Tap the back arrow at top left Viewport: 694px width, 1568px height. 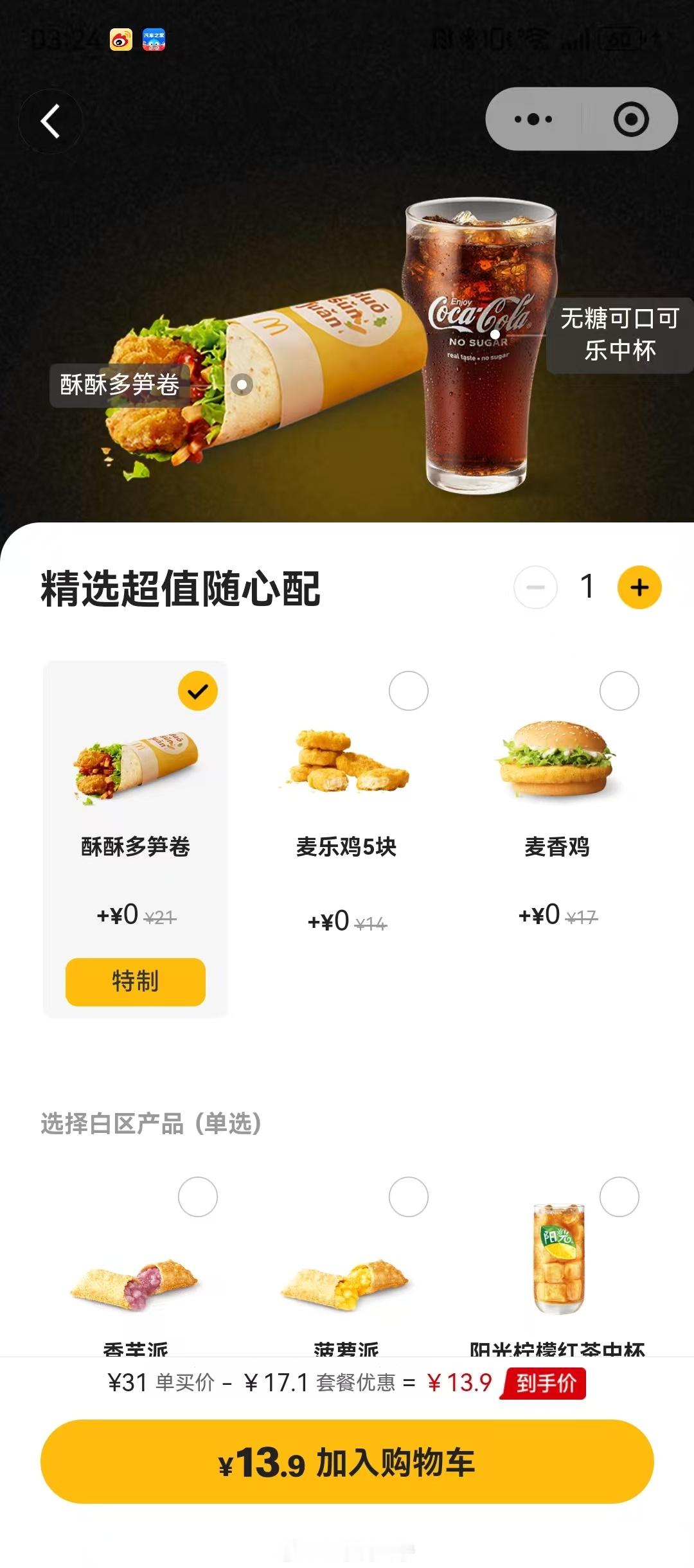(x=51, y=121)
